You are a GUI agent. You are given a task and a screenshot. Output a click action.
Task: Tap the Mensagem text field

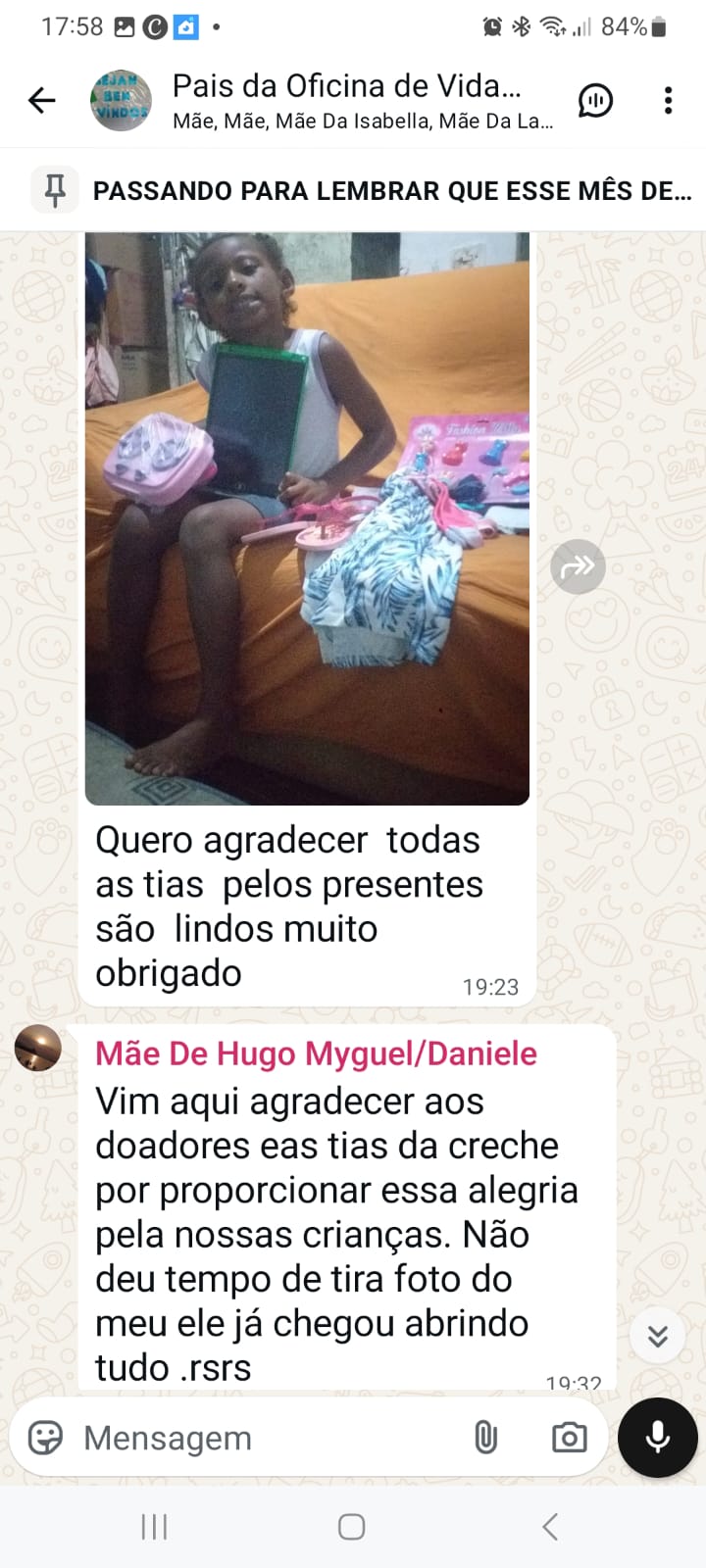coord(265,1438)
